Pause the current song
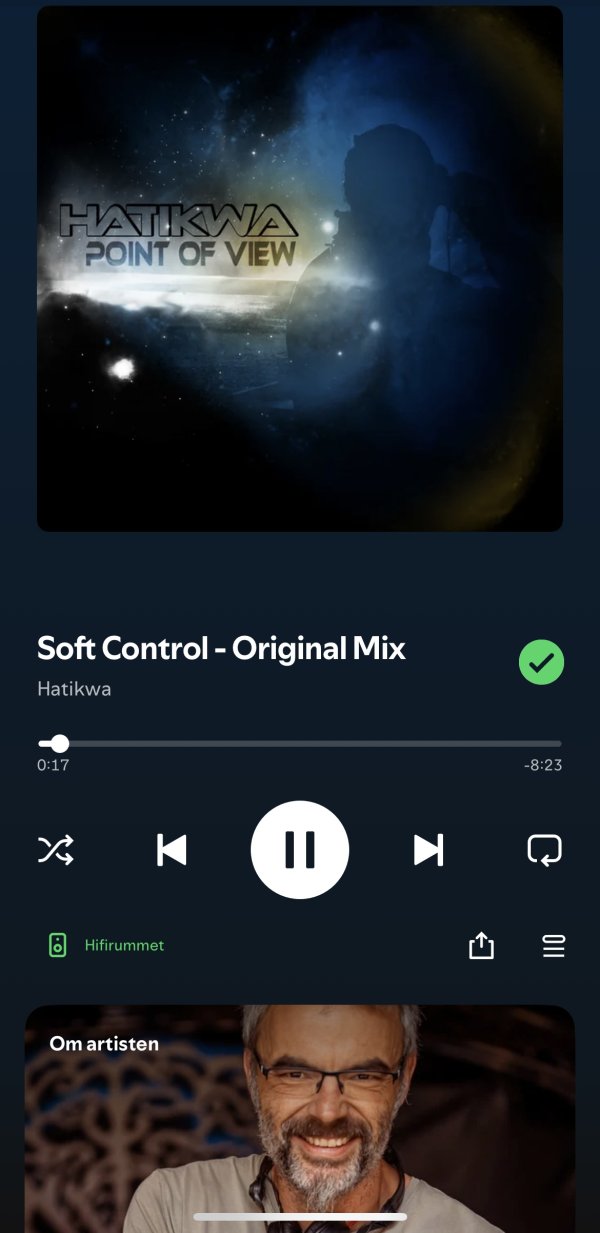 [x=300, y=850]
